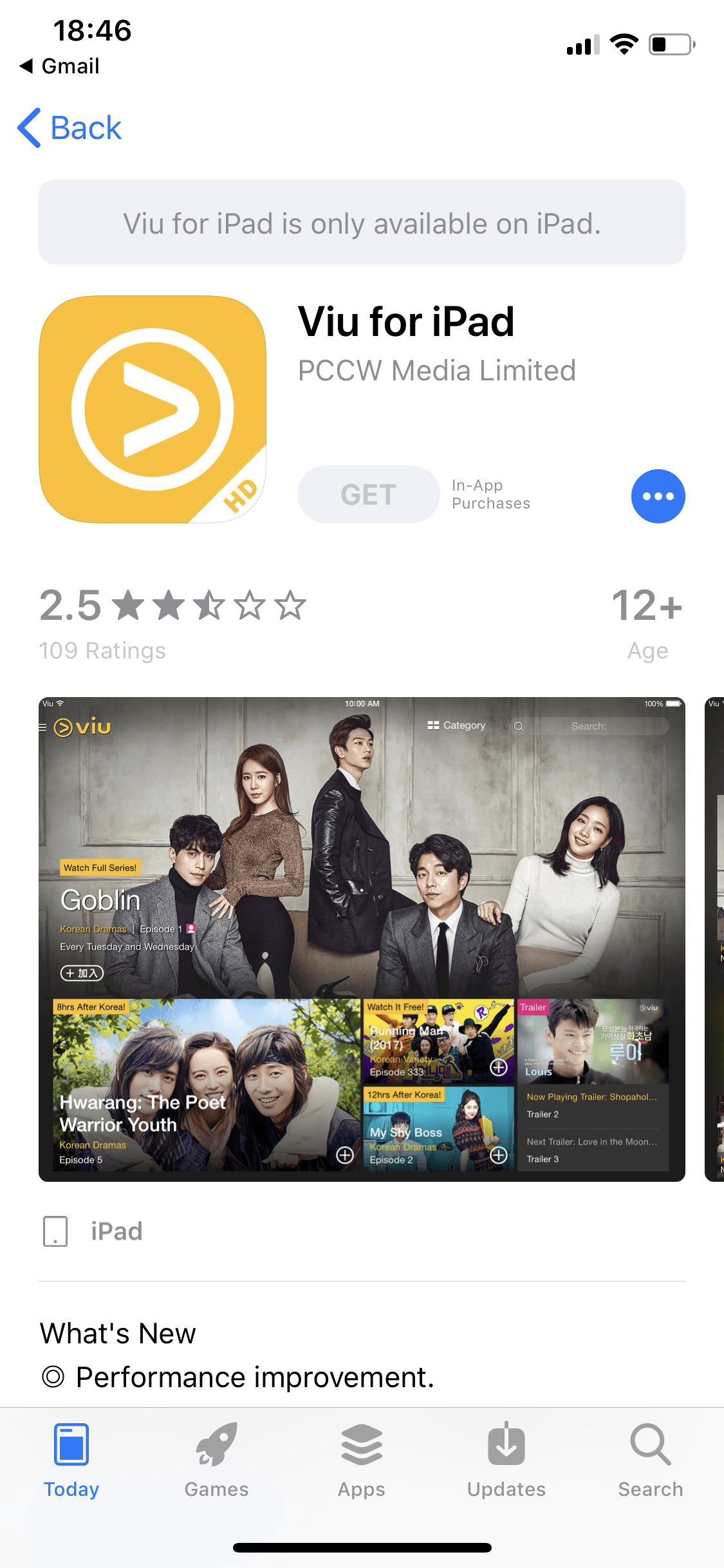The image size is (724, 1568).
Task: Switch to the Apps tab
Action: click(362, 1460)
